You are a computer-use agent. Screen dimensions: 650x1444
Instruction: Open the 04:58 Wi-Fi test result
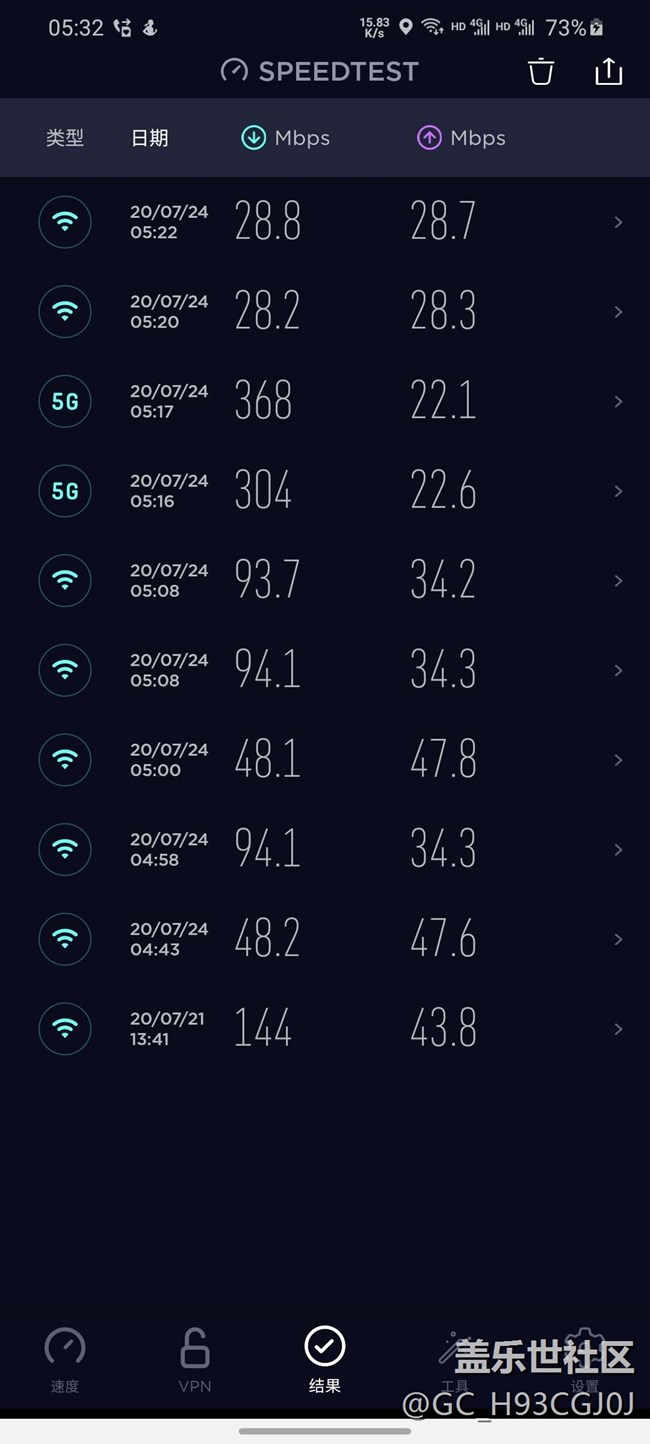[x=325, y=850]
